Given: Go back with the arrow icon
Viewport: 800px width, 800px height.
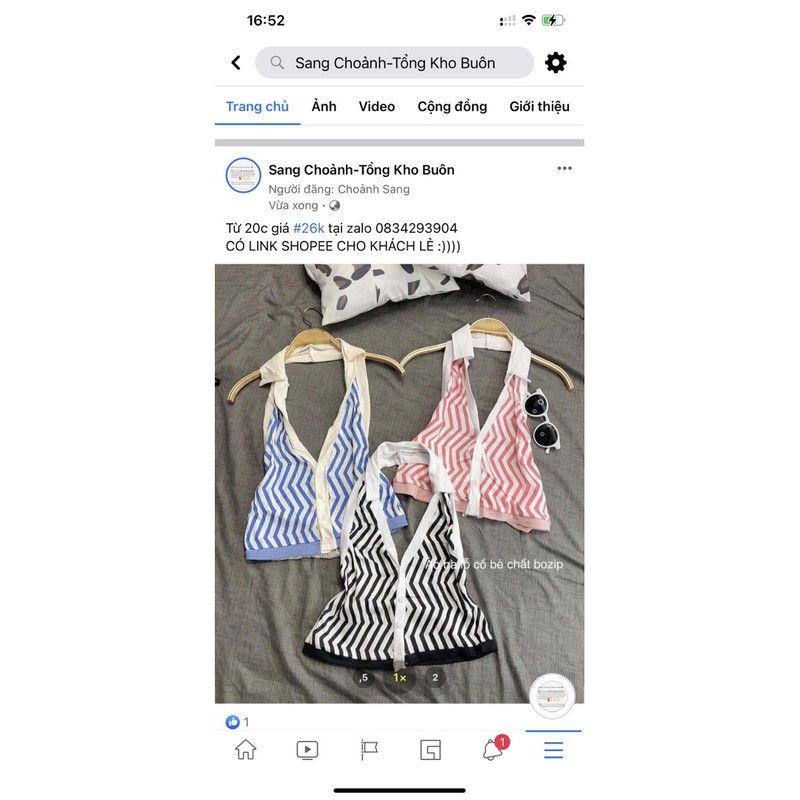Looking at the screenshot, I should click(x=236, y=63).
